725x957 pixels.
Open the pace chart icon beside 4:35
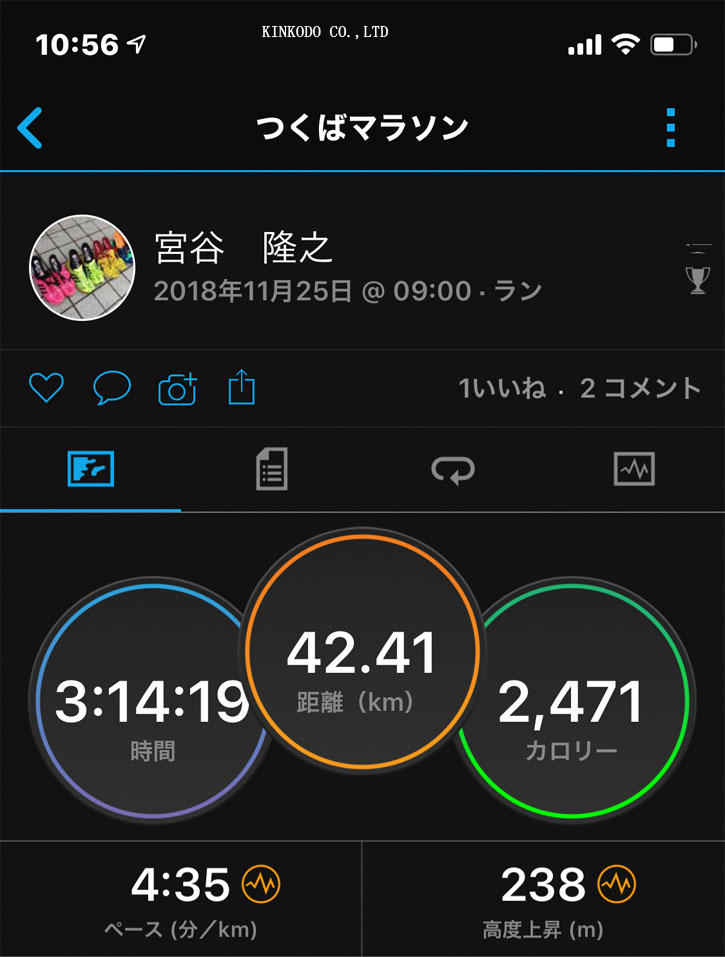point(261,884)
